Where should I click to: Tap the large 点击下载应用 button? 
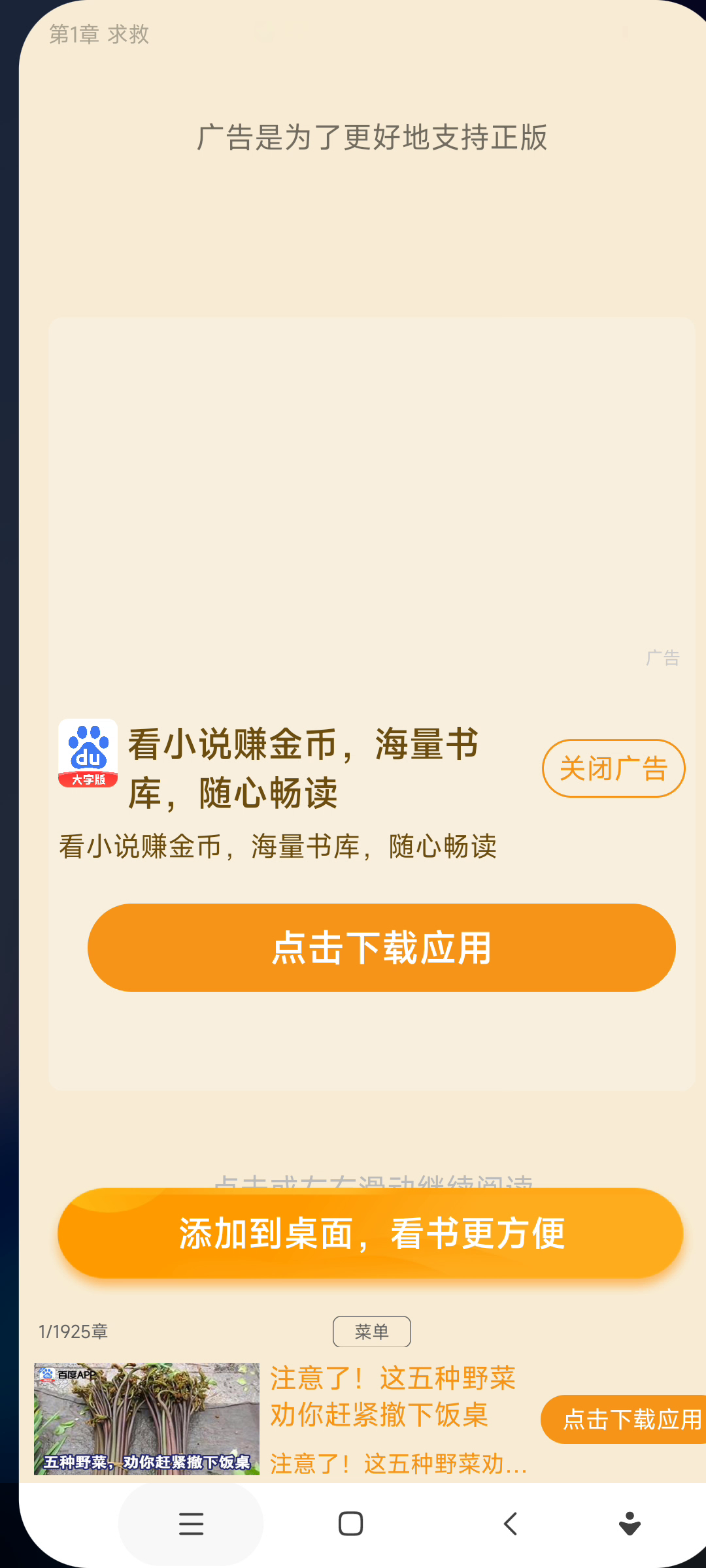click(x=381, y=947)
